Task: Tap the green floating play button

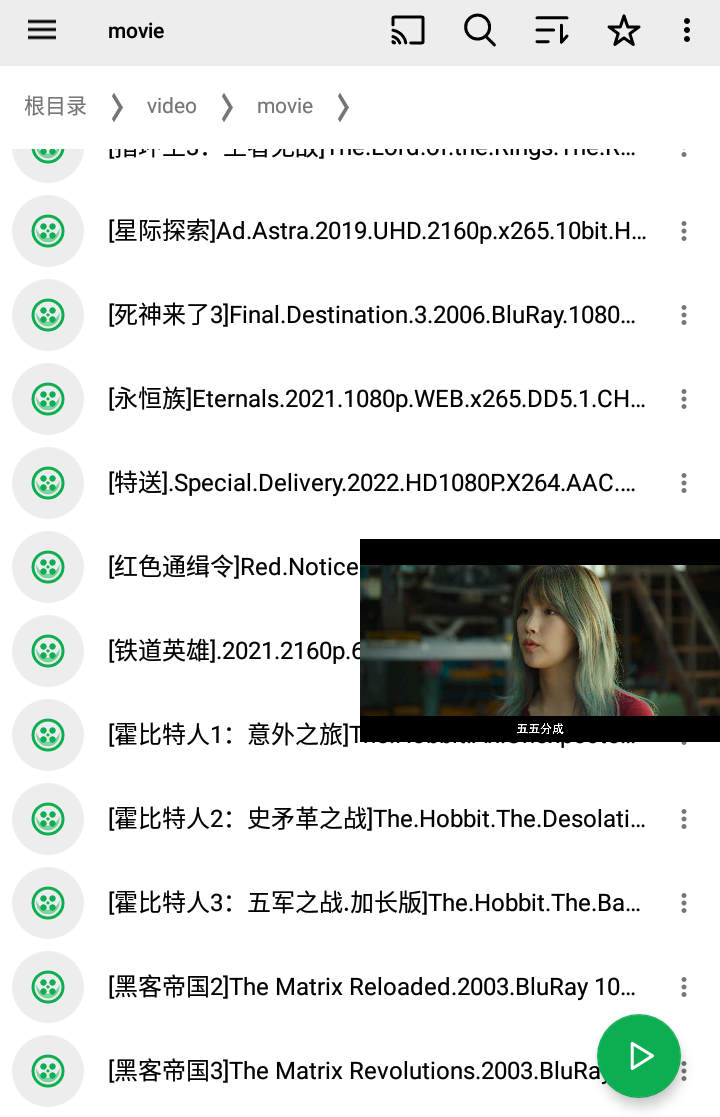Action: coord(639,1056)
